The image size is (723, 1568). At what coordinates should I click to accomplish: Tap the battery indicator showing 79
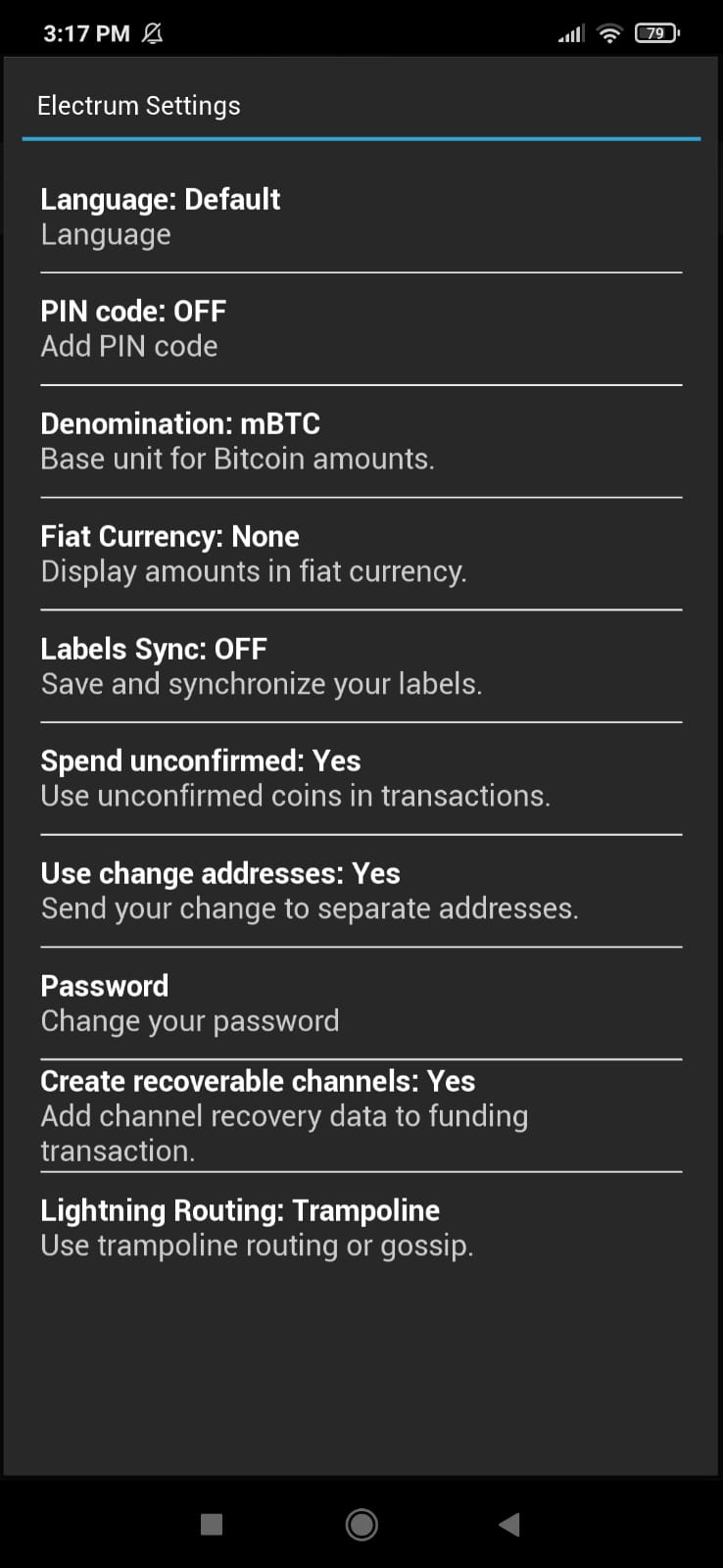(x=656, y=32)
